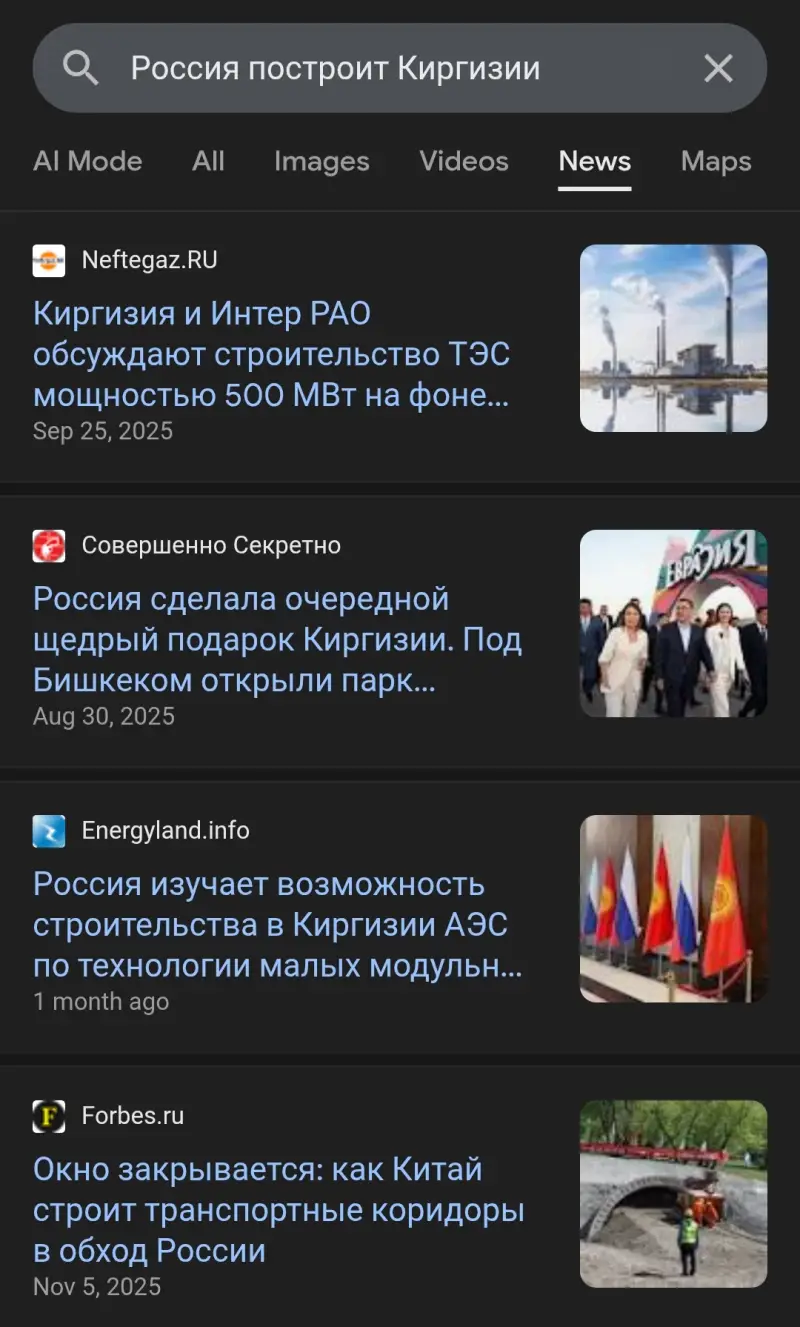Switch to the All results tab
Viewport: 800px width, 1327px height.
click(208, 161)
